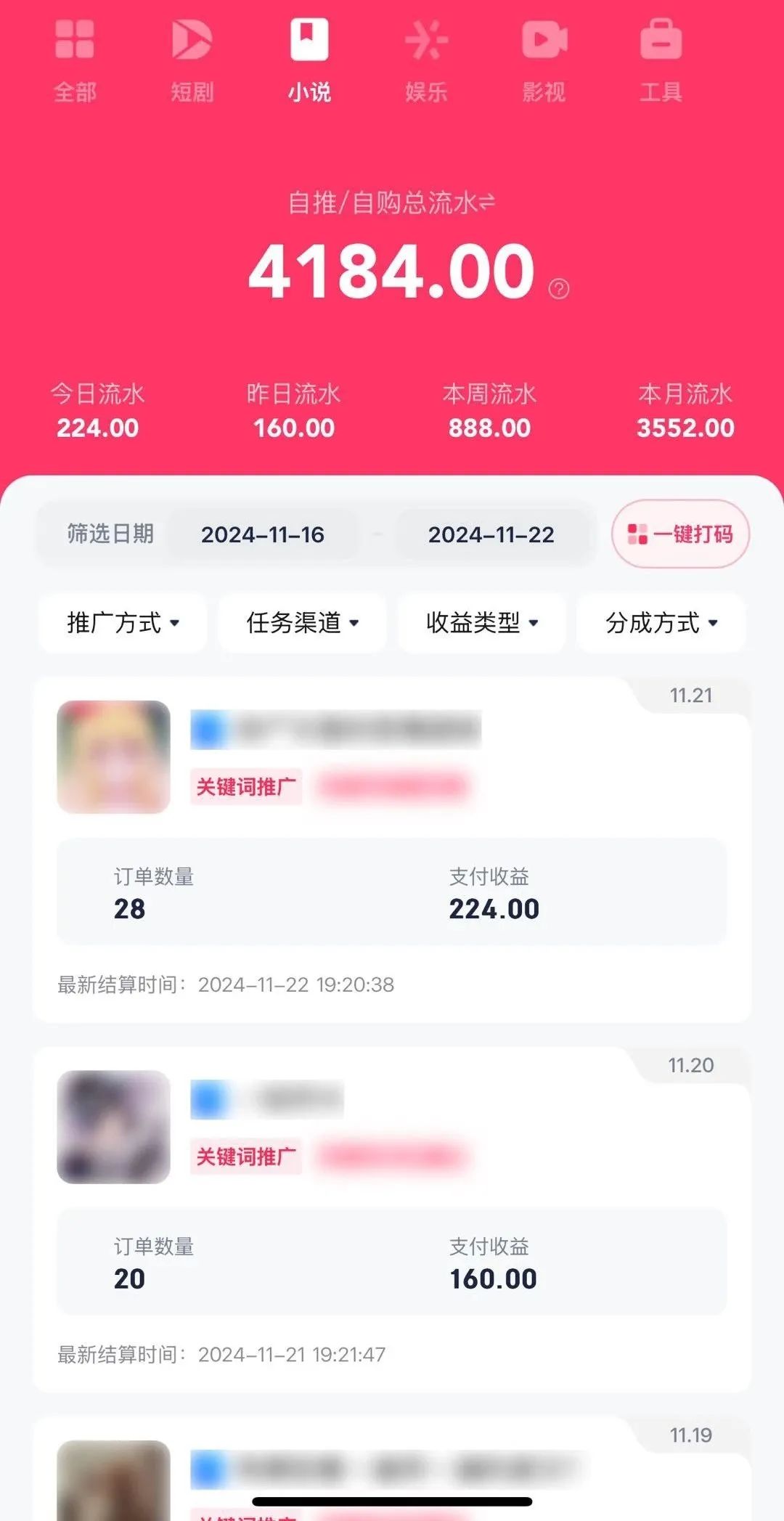
Task: Click the avatar thumbnail of the 11.20 listing
Action: pyautogui.click(x=113, y=1129)
